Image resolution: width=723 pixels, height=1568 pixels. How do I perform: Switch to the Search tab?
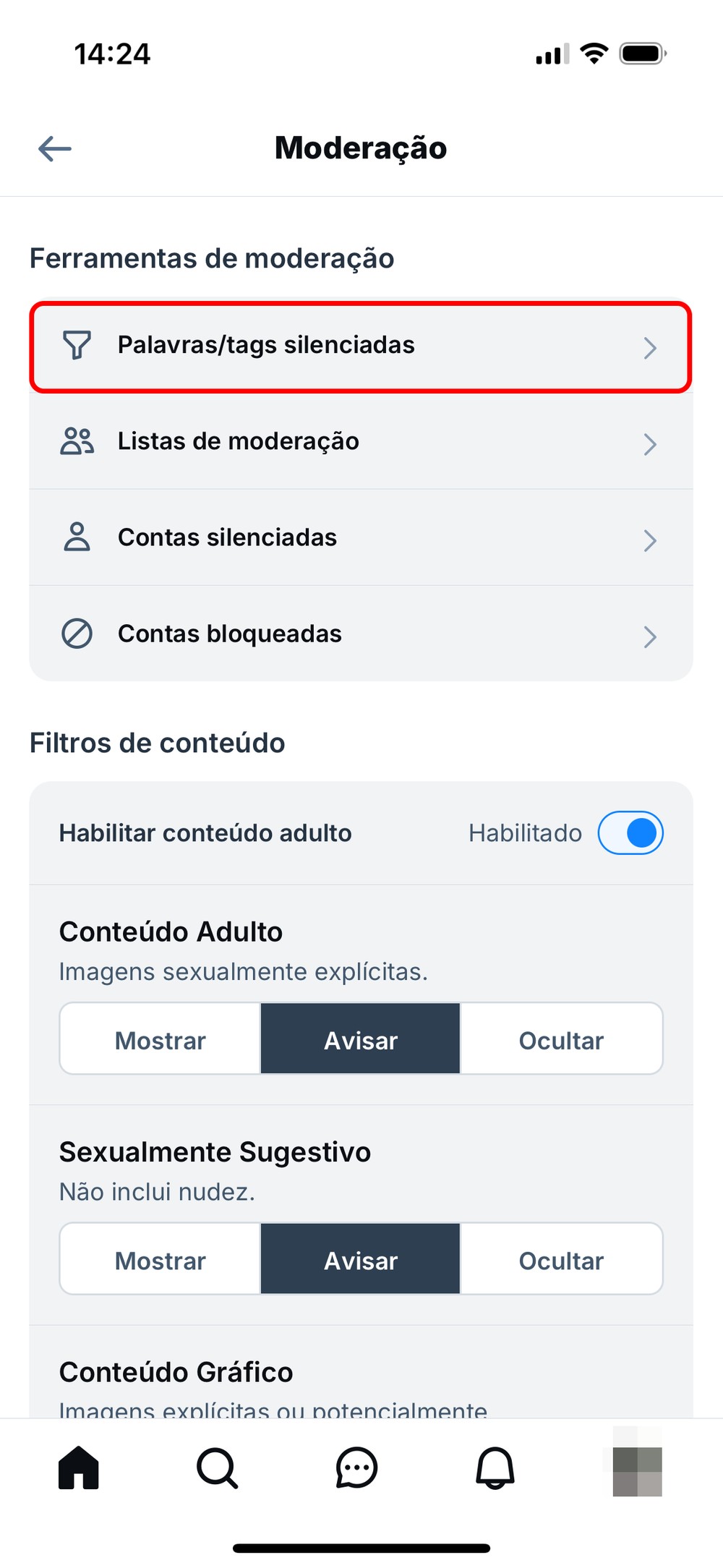coord(217,1468)
